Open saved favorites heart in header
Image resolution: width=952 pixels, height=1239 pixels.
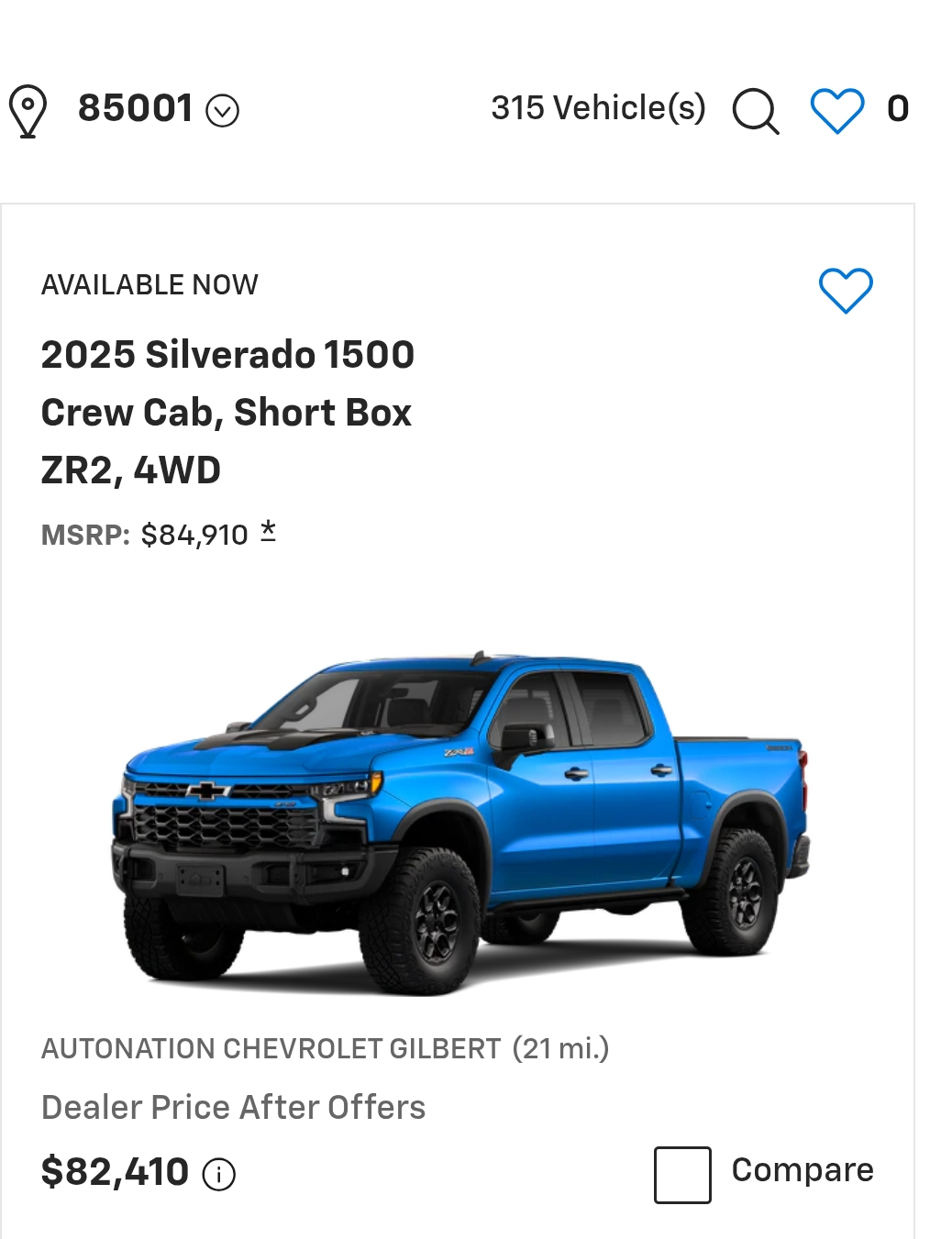point(836,111)
